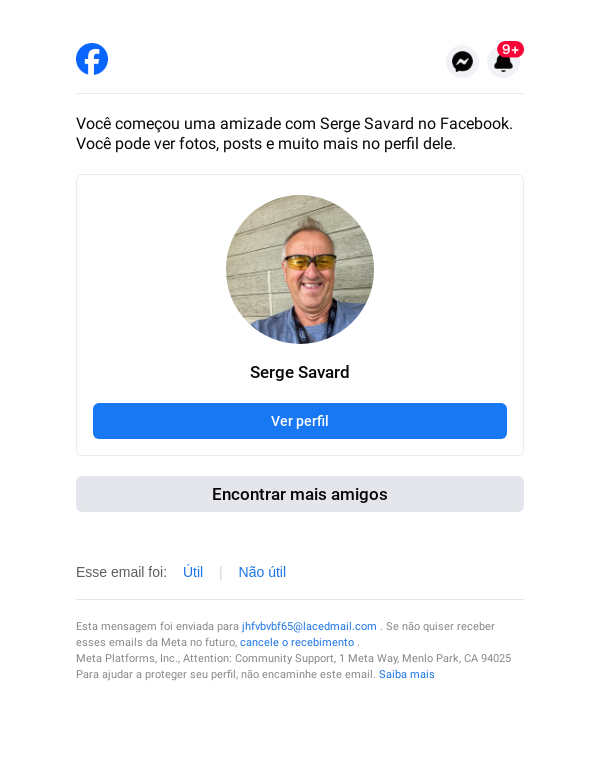
Task: Open the Saiba mais link
Action: (x=407, y=674)
